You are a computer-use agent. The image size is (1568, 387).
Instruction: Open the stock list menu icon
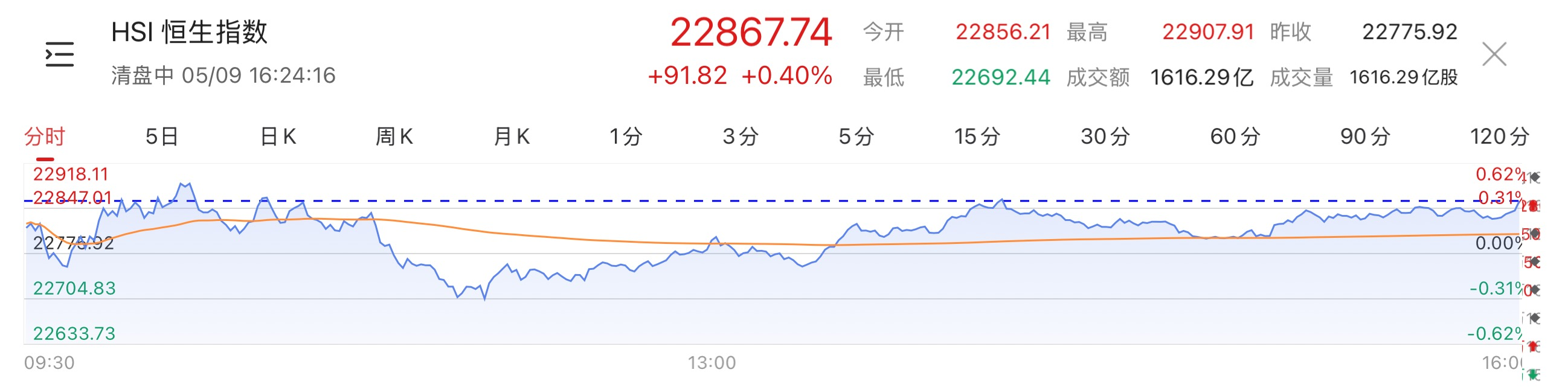tap(60, 55)
